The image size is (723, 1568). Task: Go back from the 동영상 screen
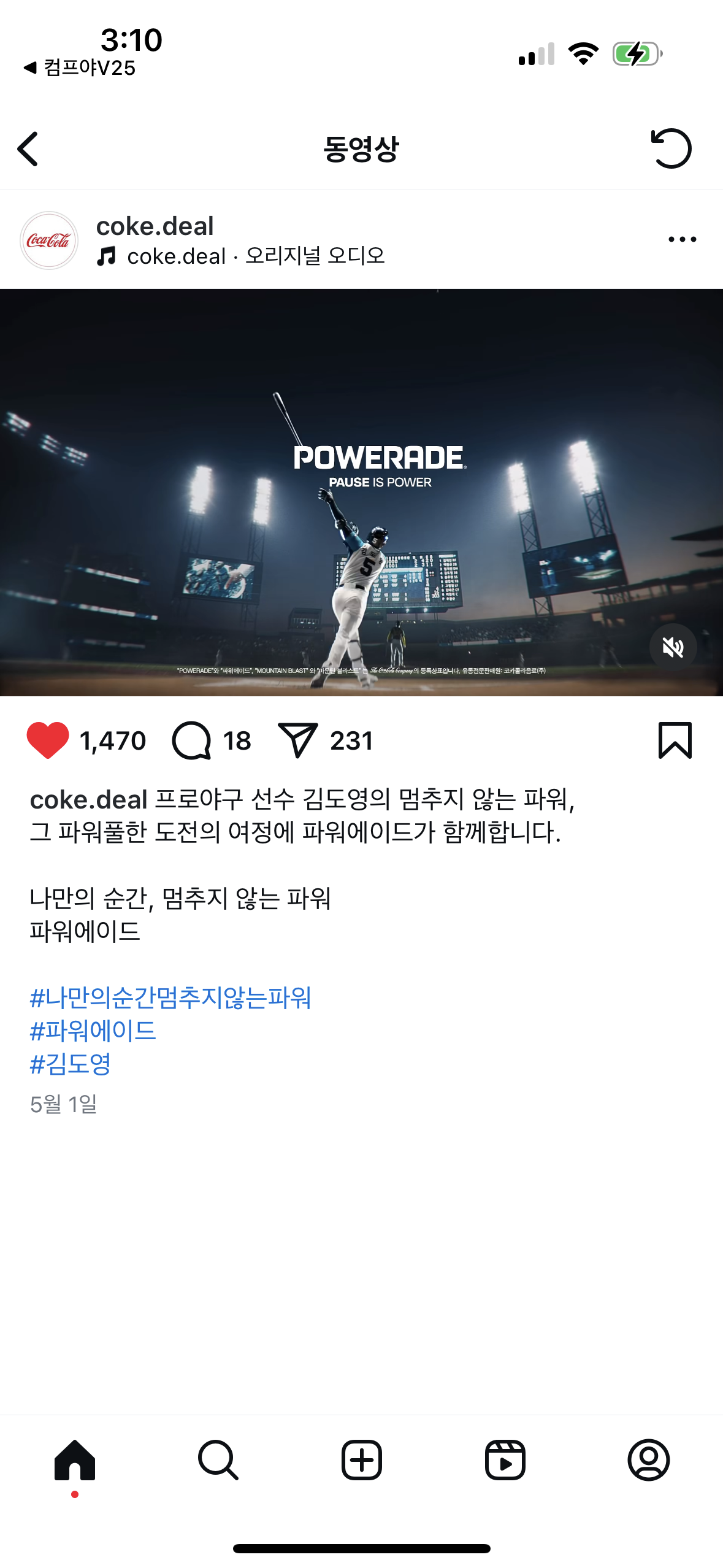coord(28,149)
